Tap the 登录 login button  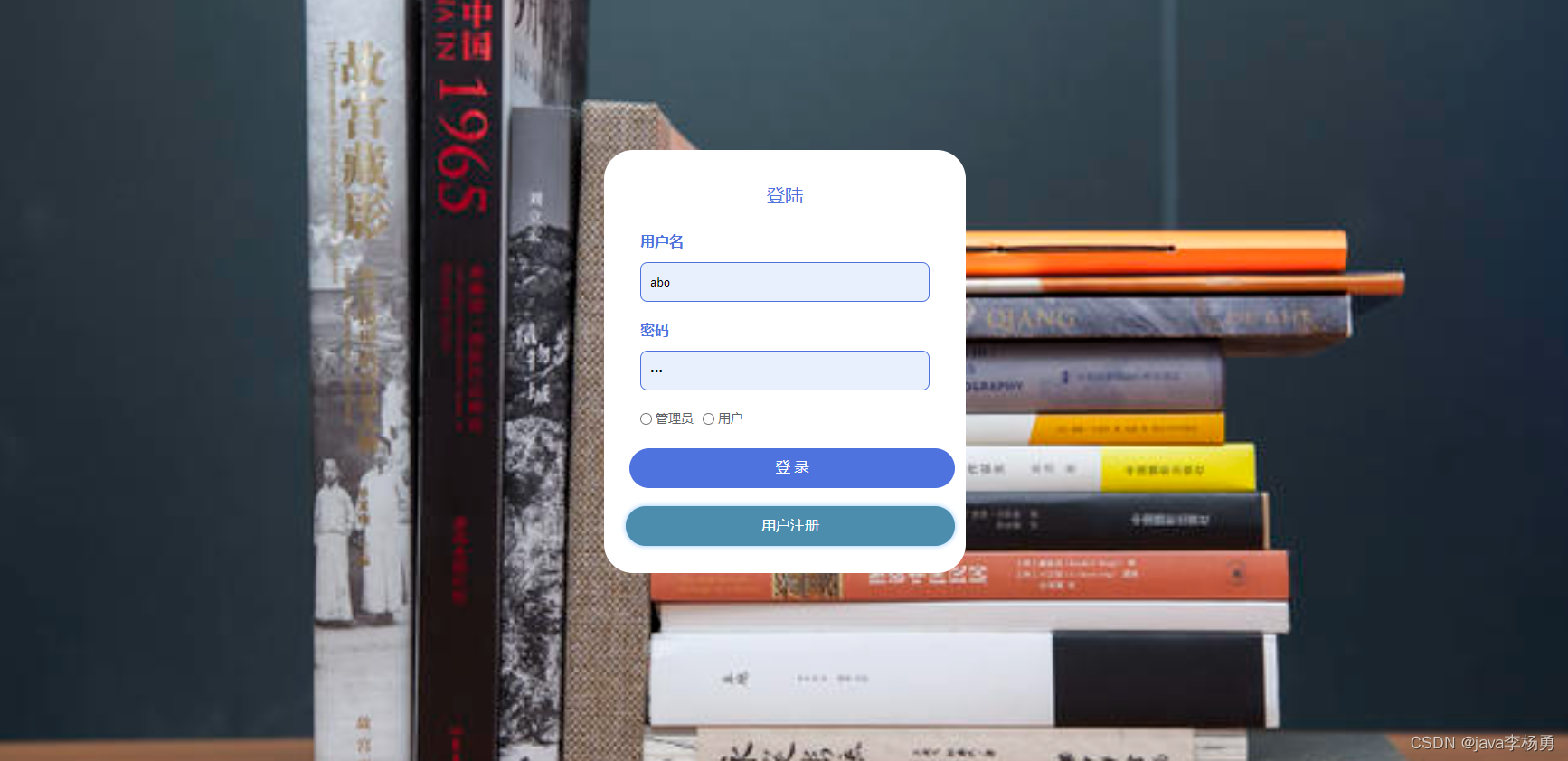pyautogui.click(x=791, y=468)
